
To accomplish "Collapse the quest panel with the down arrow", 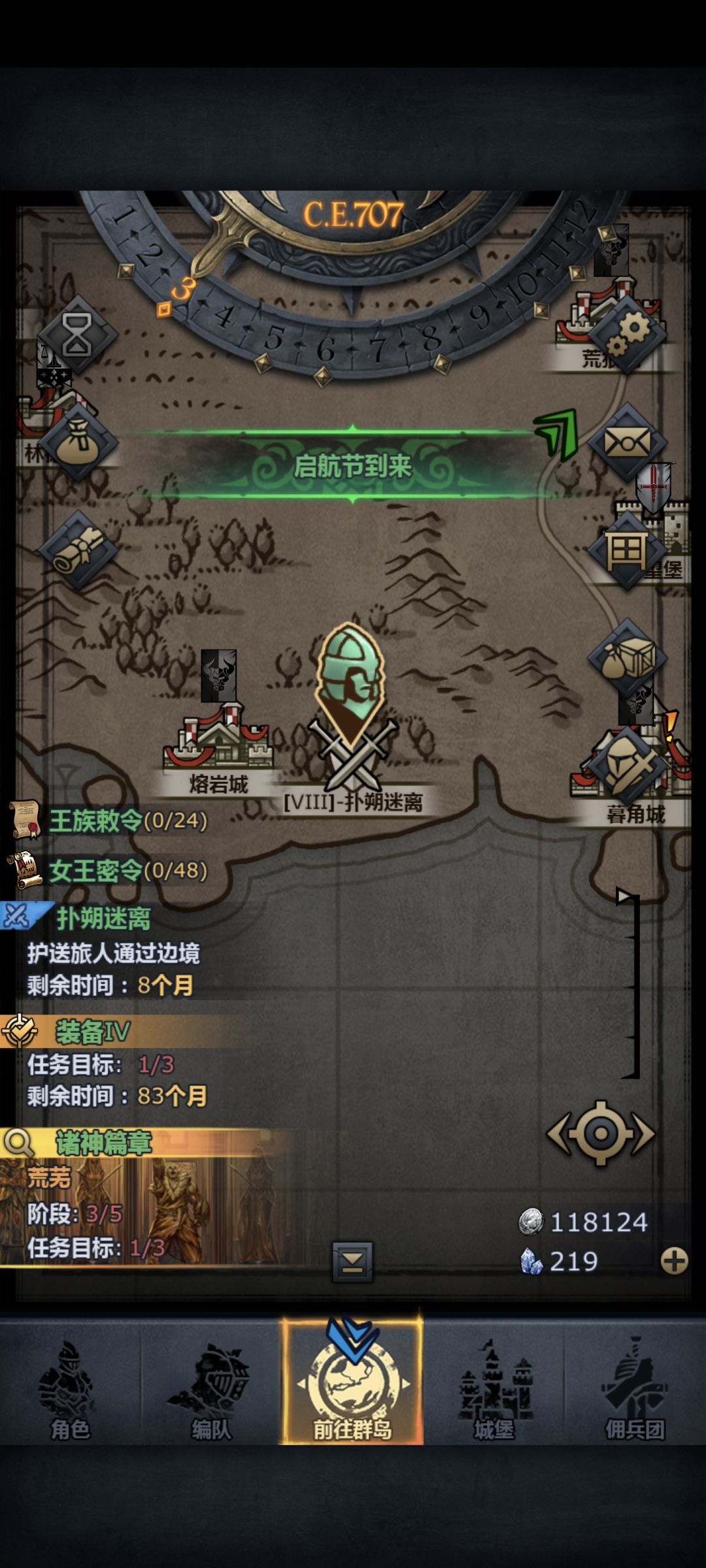I will click(x=352, y=1262).
